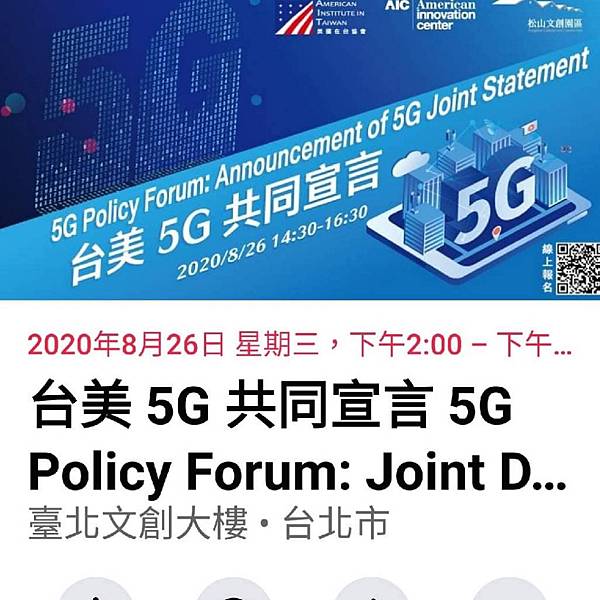Open the 5G Policy Forum event cover photo
Screen dimensions: 600x600
(300, 150)
